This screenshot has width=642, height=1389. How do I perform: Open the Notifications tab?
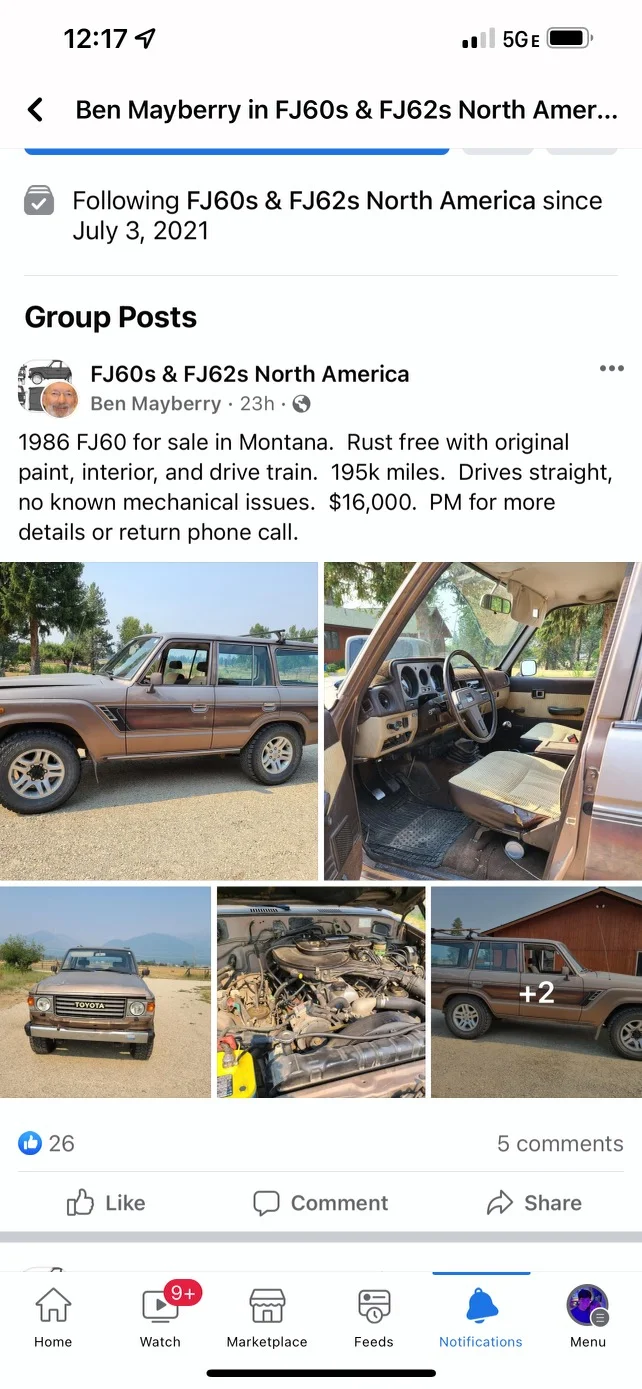click(x=481, y=1318)
